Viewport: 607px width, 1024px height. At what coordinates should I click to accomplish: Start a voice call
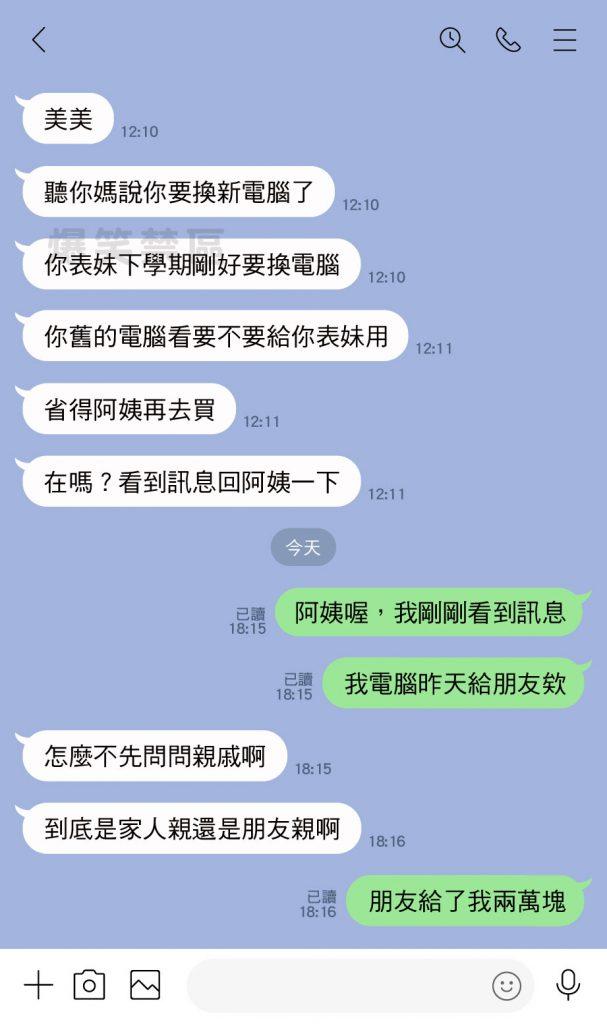508,40
